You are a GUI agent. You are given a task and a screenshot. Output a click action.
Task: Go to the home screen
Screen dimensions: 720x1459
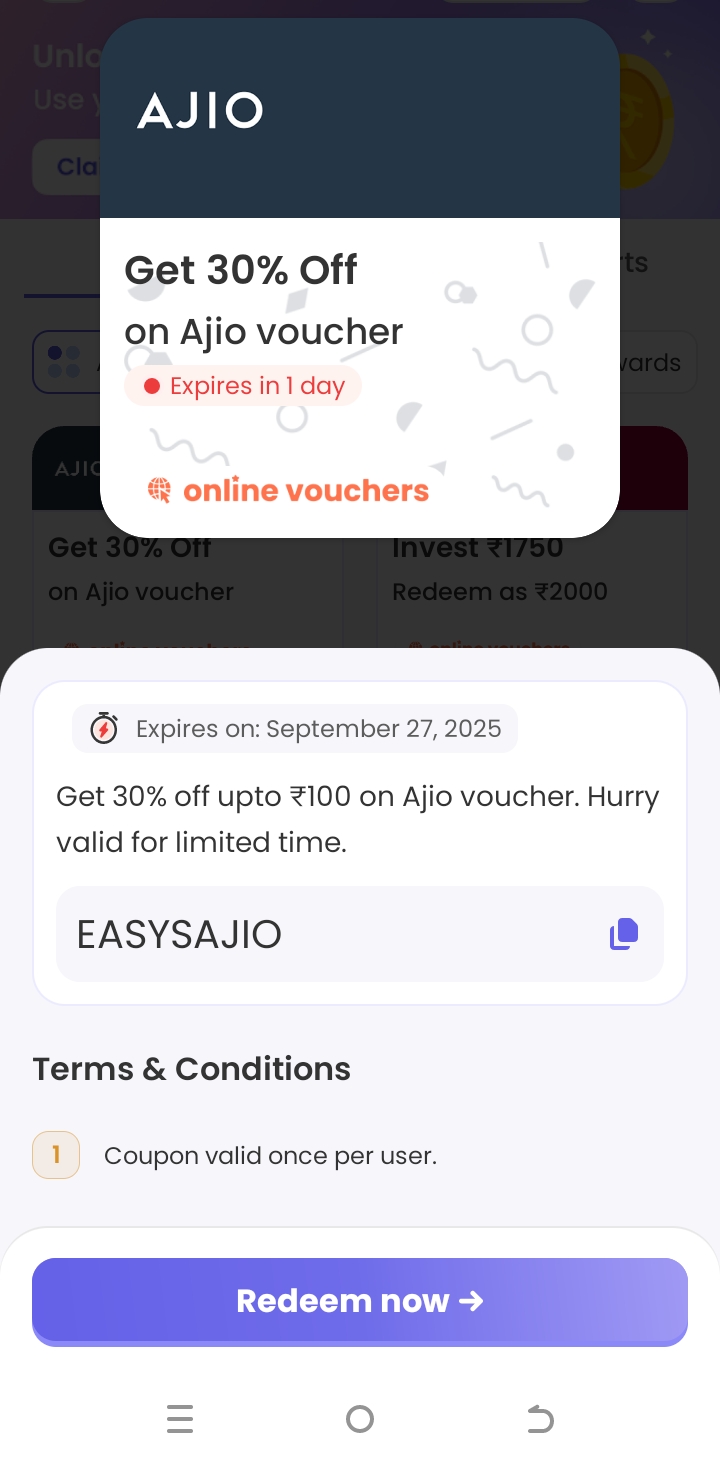tap(360, 1418)
